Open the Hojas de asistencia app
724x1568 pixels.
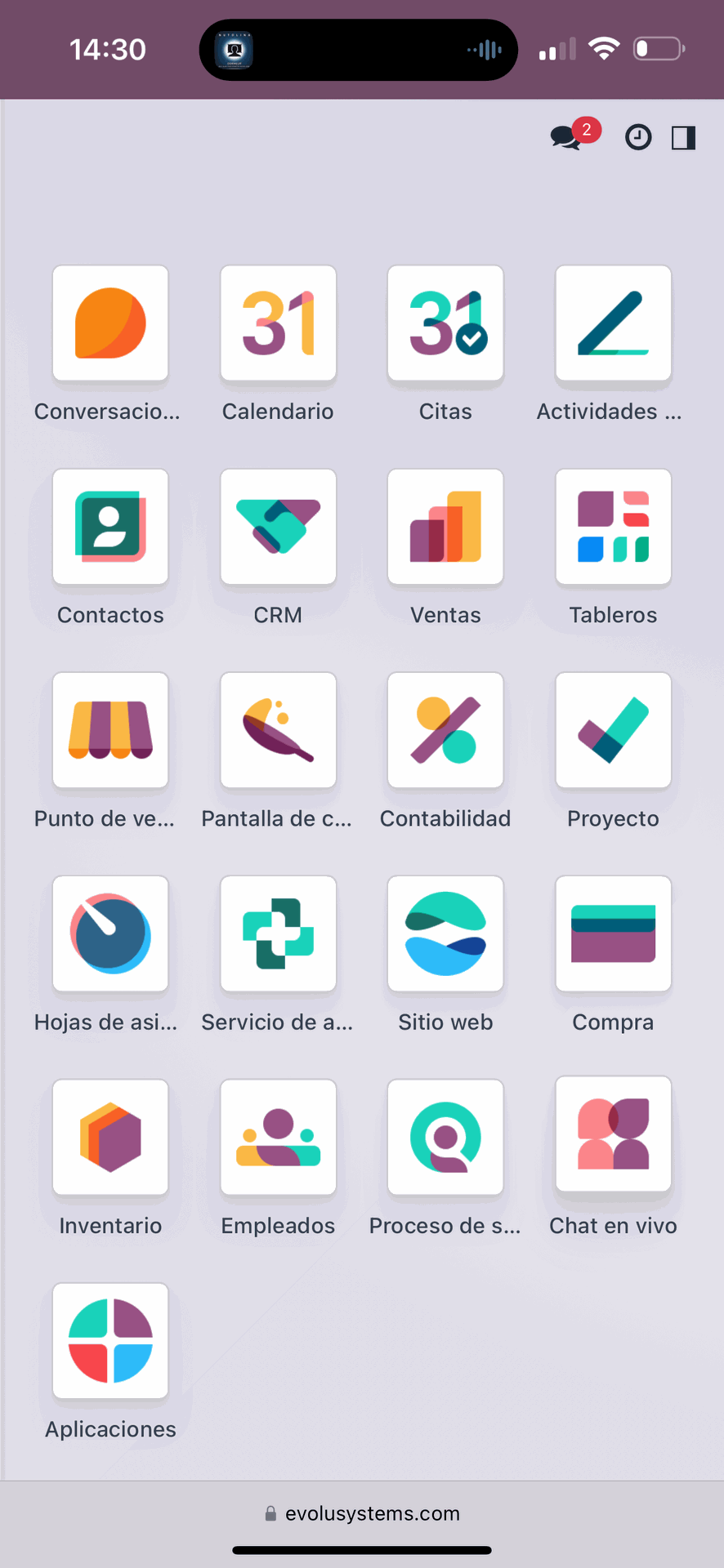(110, 933)
